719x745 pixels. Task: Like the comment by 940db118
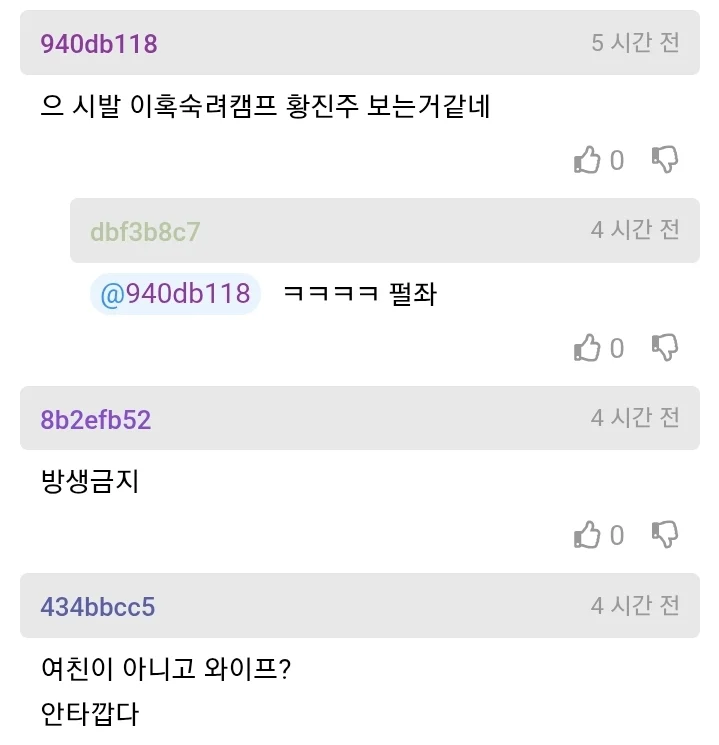(x=587, y=160)
